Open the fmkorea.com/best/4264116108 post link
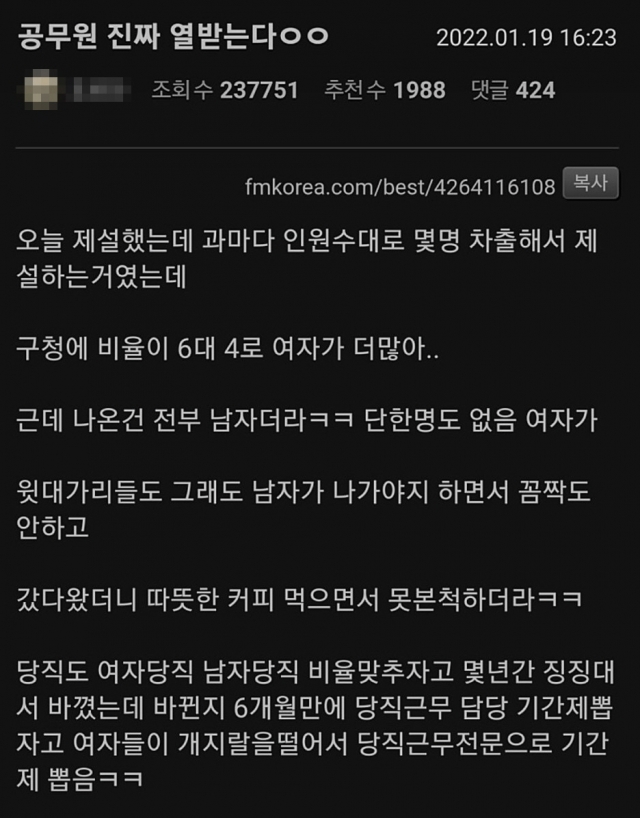 tap(399, 187)
